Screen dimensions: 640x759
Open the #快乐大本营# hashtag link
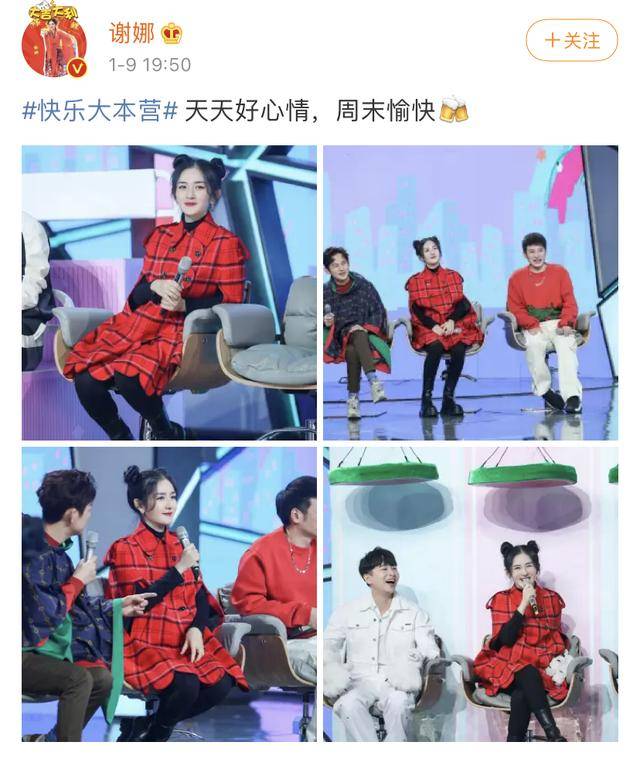100,110
